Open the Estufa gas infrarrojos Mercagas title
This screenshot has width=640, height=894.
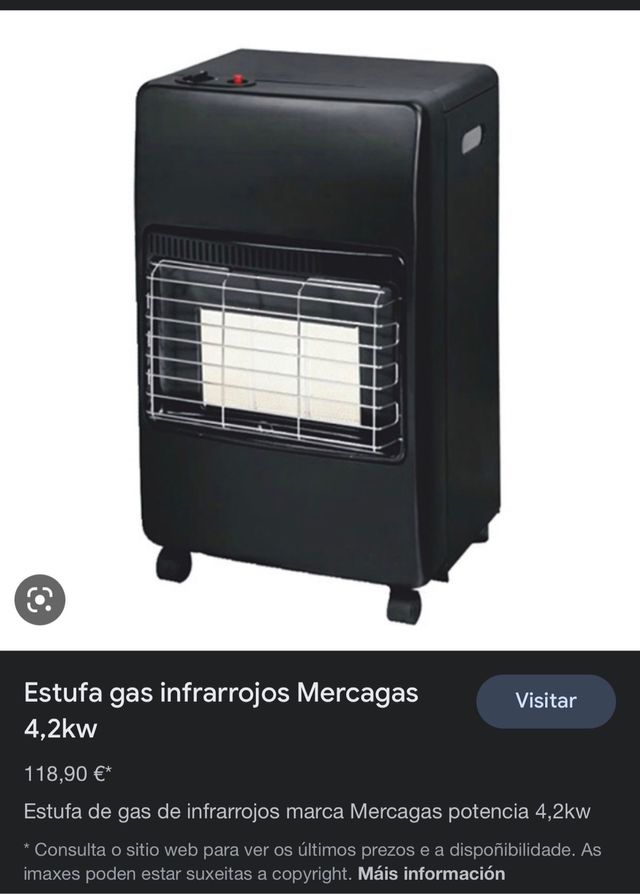coord(220,710)
